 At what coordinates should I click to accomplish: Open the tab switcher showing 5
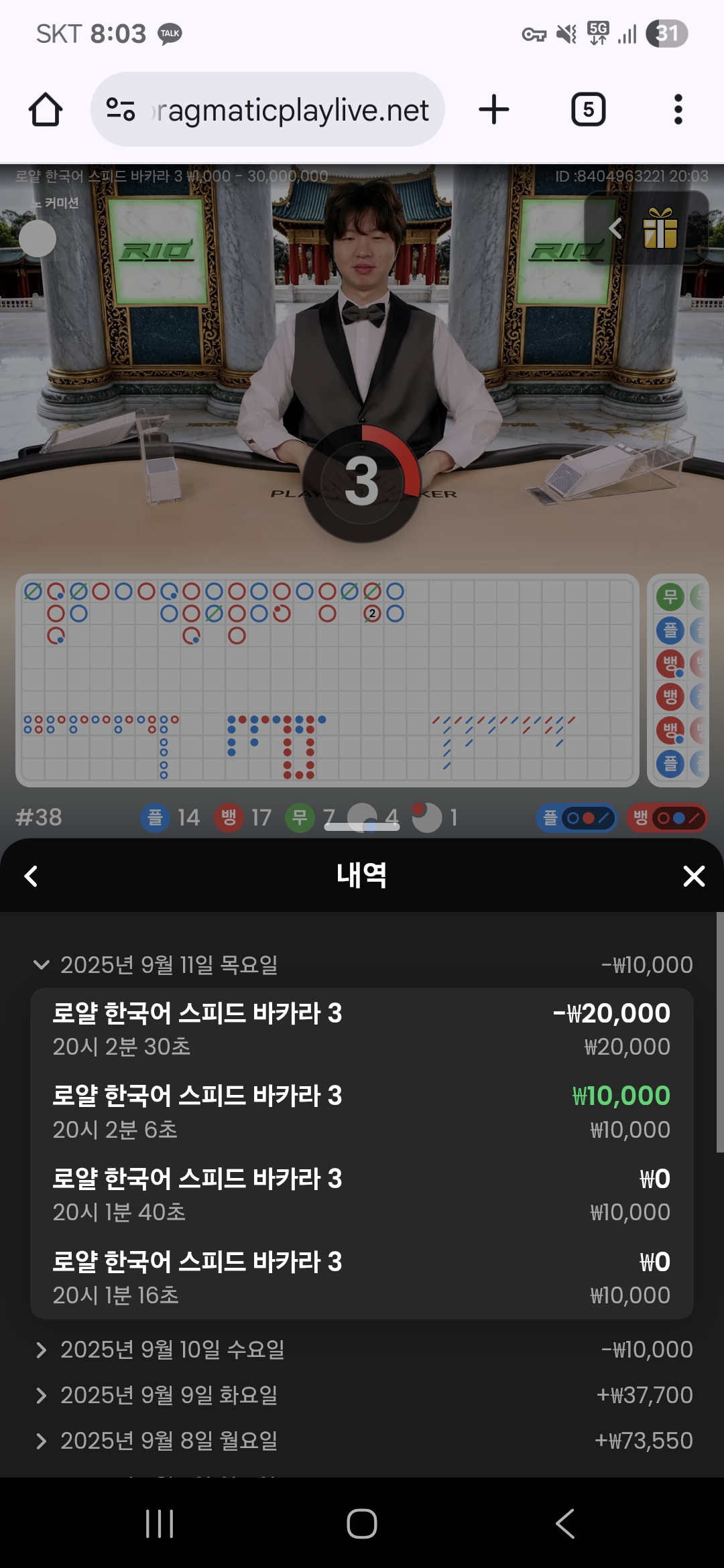pos(588,109)
